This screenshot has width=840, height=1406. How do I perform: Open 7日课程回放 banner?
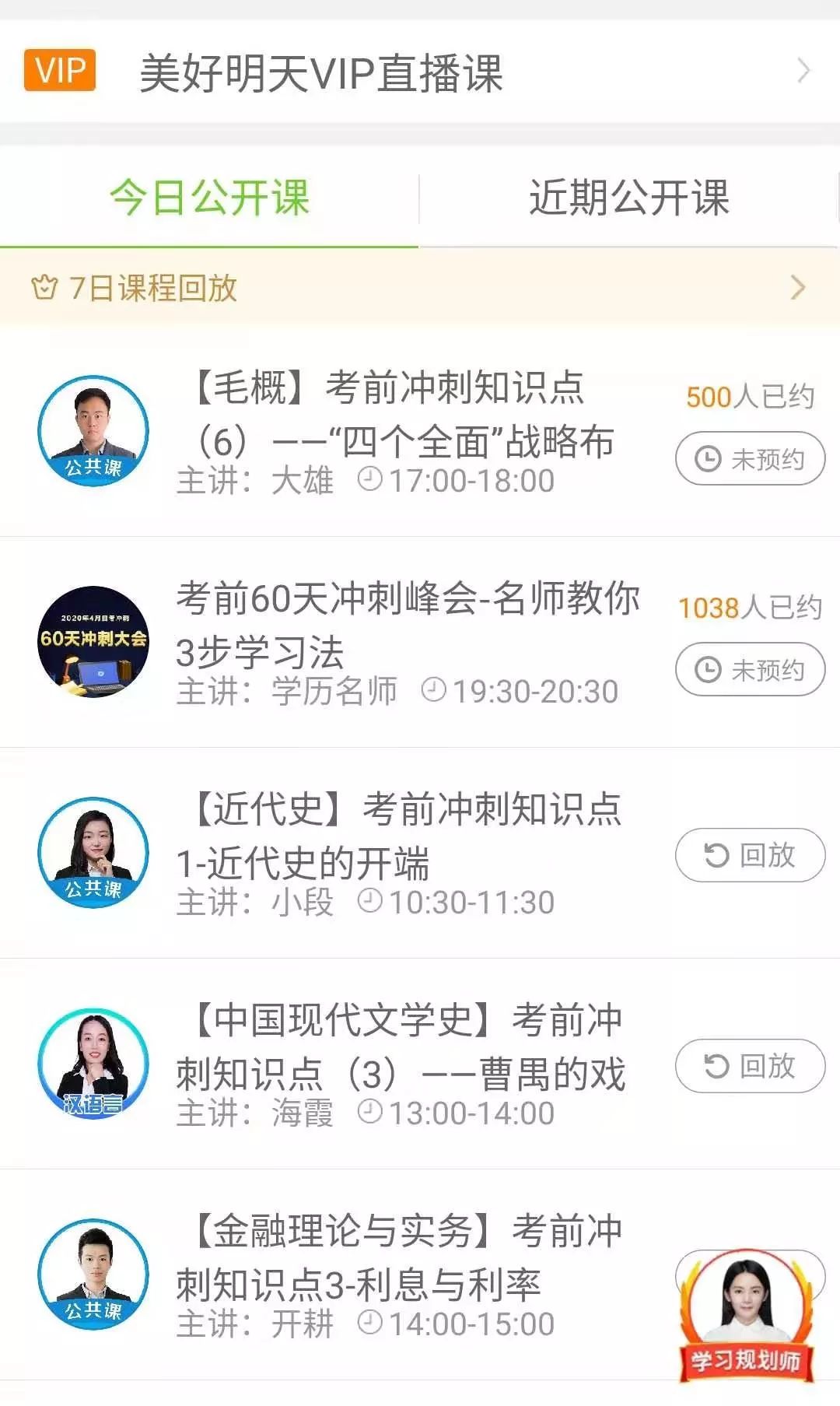[x=420, y=288]
